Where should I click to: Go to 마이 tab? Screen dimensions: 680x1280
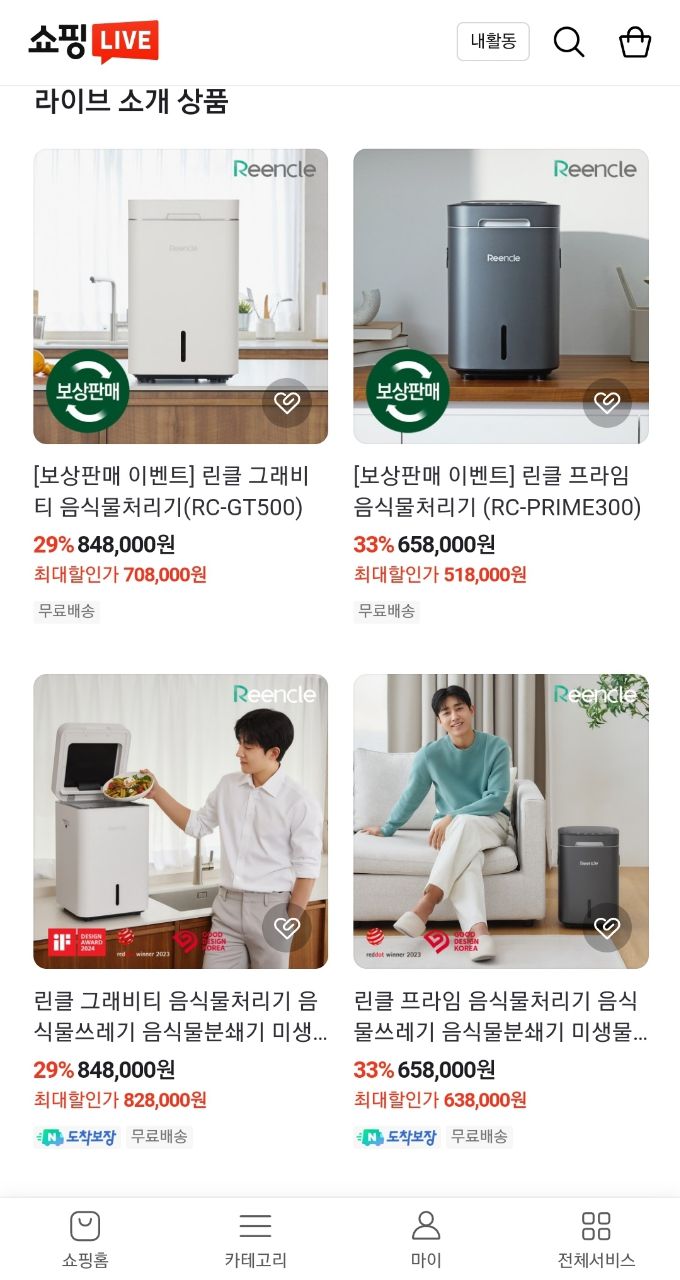(x=426, y=1239)
